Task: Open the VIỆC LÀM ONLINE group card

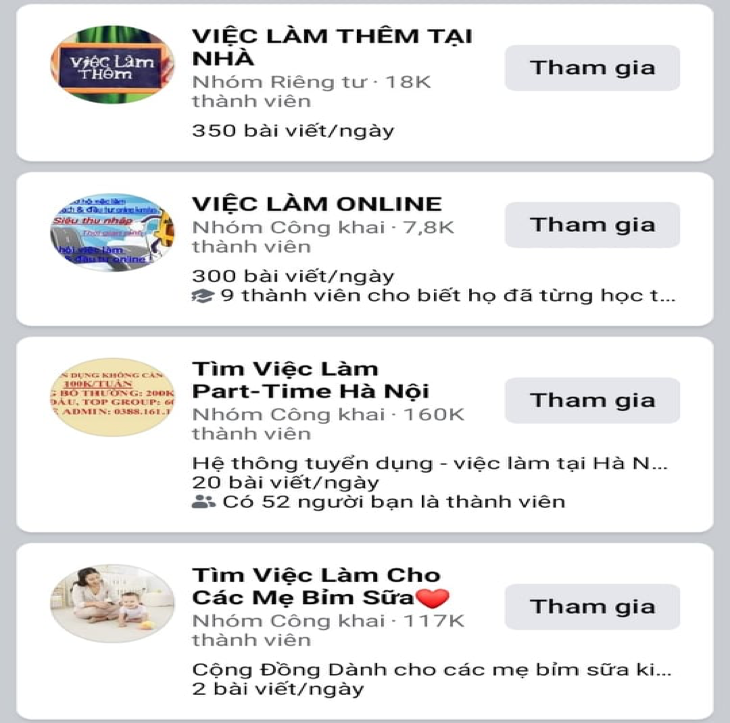Action: point(316,205)
